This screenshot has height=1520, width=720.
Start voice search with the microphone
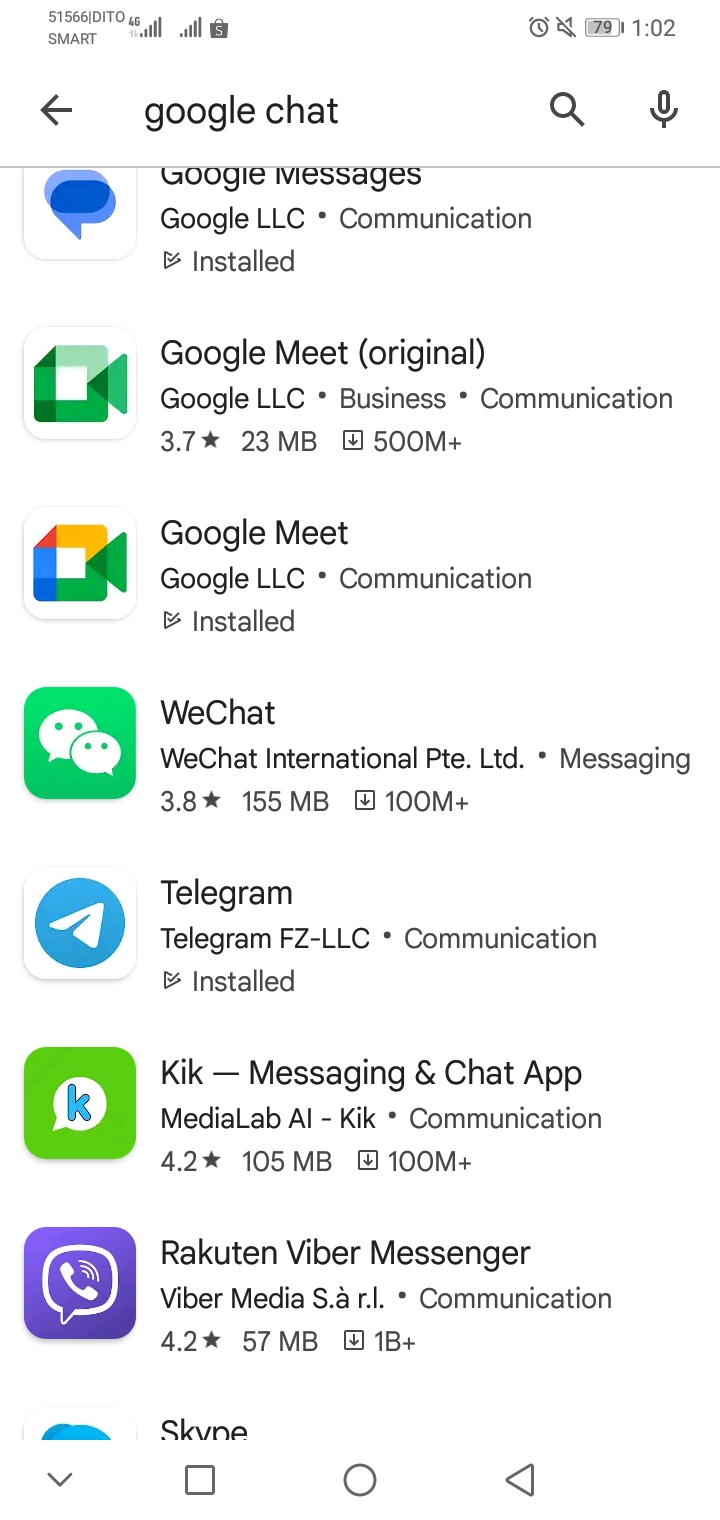click(x=664, y=110)
